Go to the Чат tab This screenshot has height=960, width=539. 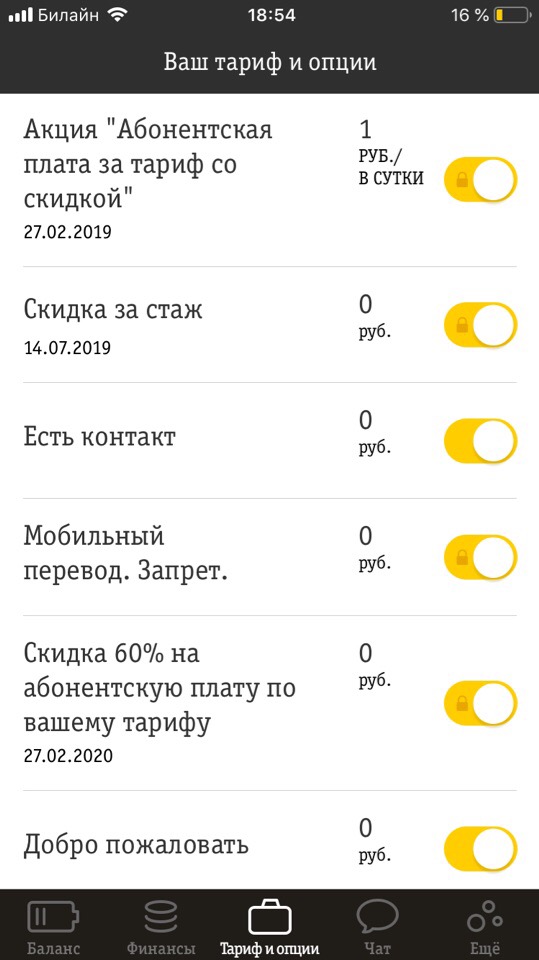[377, 926]
